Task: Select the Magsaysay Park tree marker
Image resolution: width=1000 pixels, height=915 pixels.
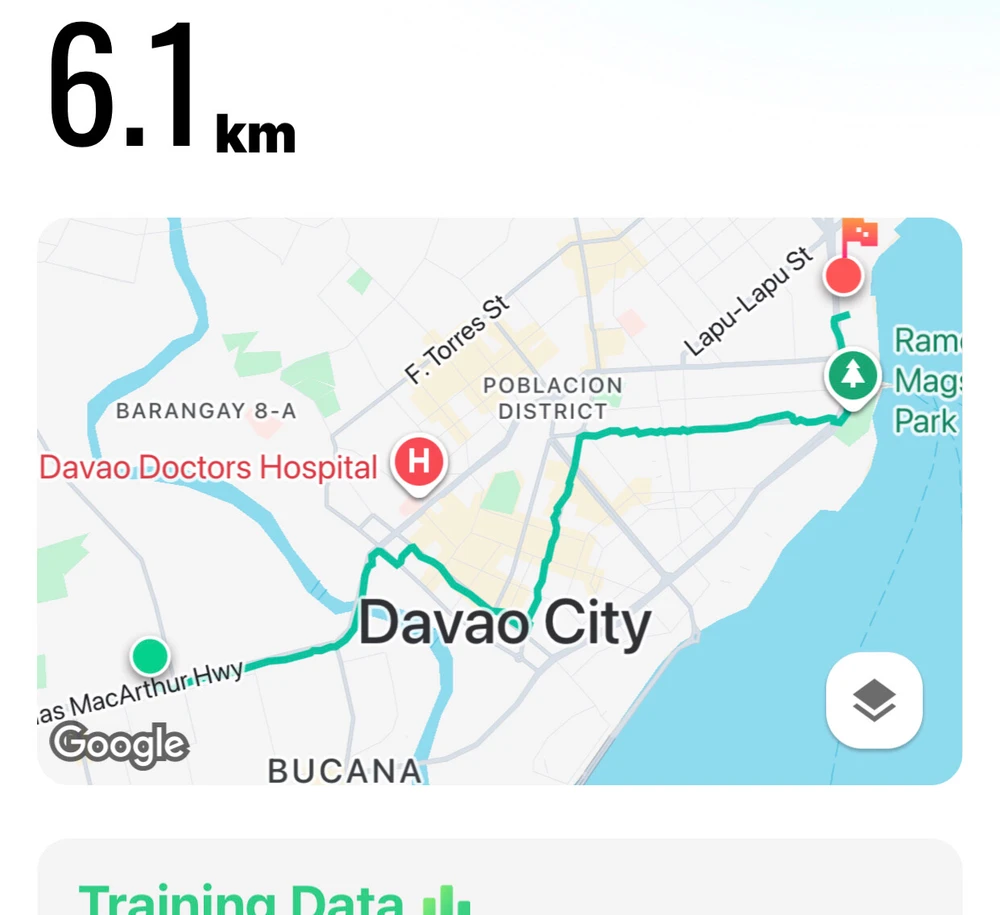Action: (x=851, y=376)
